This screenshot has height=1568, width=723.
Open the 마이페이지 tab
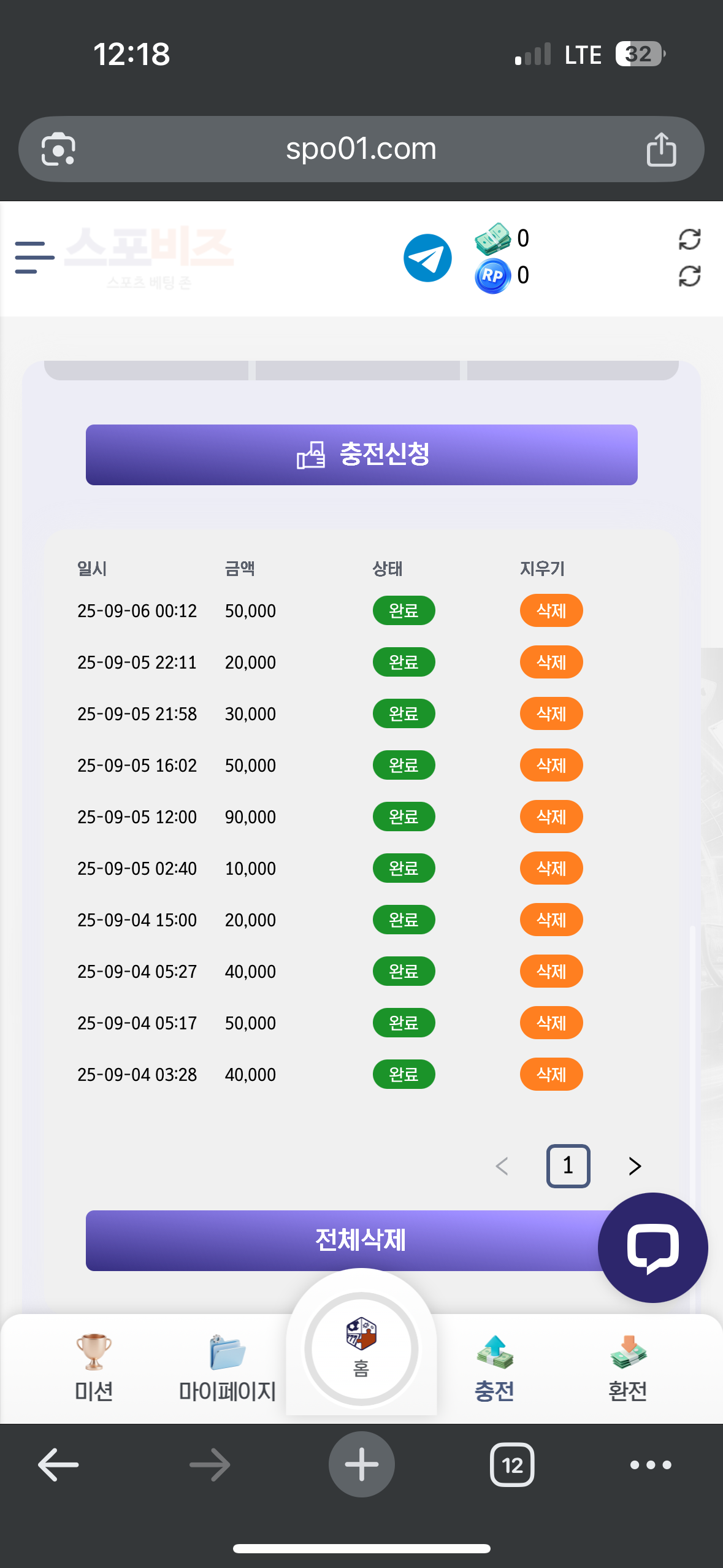(x=227, y=1368)
